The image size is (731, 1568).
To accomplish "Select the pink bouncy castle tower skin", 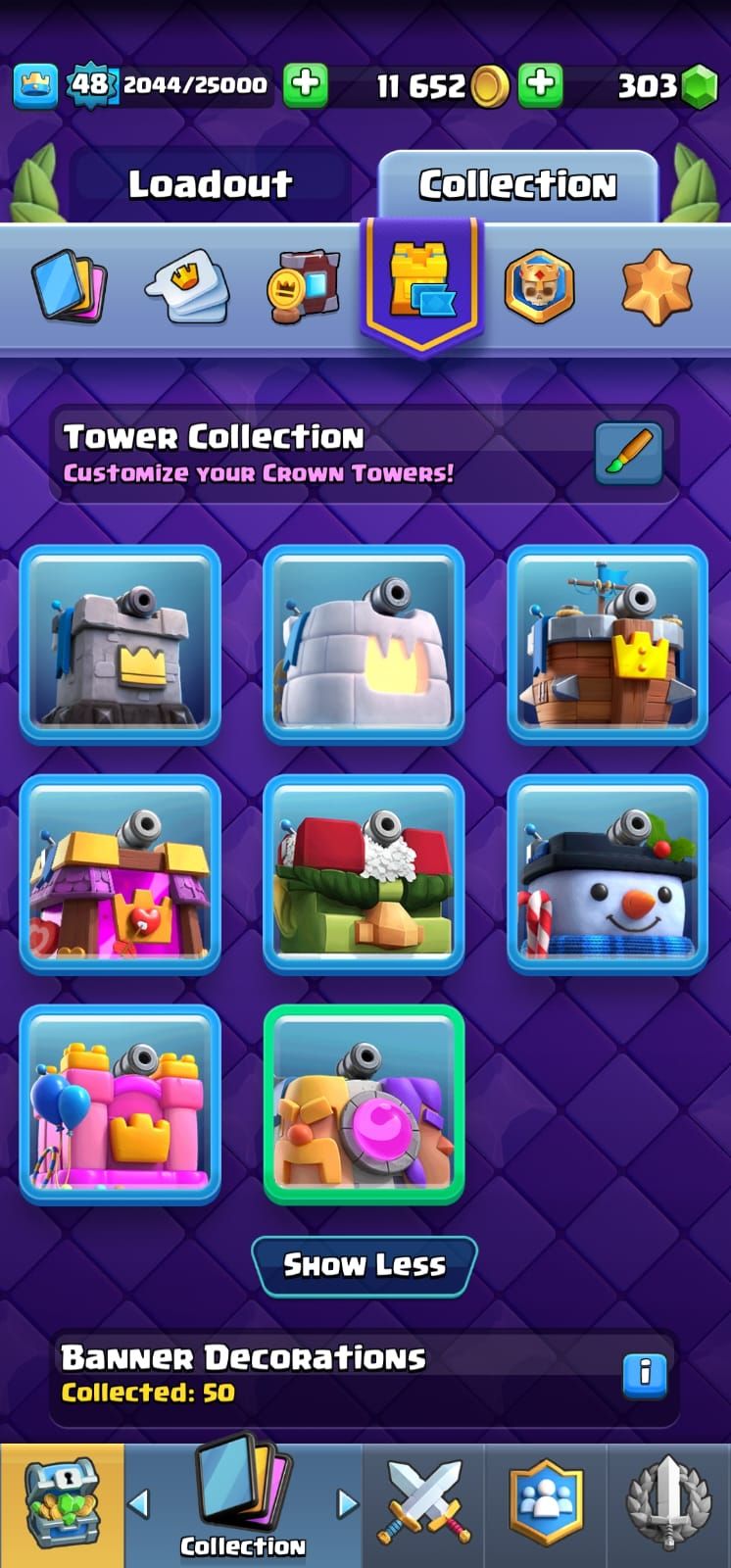I will pyautogui.click(x=120, y=1103).
